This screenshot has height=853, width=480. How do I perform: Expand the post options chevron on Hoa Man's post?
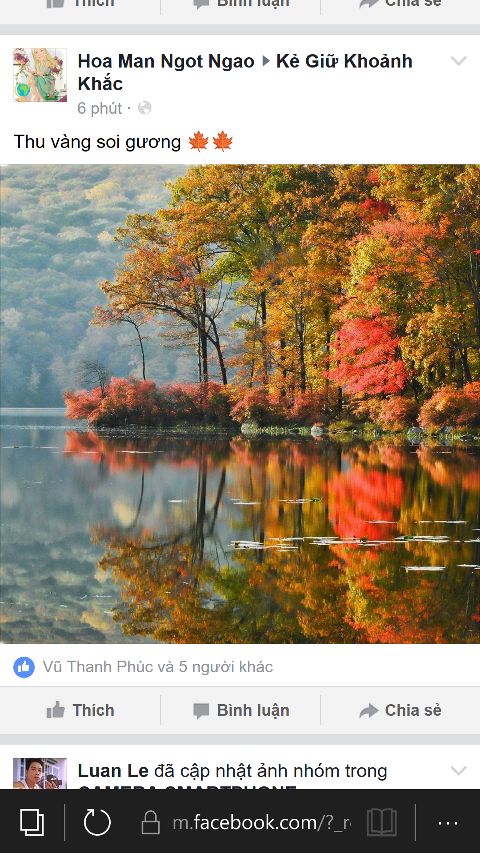pyautogui.click(x=459, y=60)
